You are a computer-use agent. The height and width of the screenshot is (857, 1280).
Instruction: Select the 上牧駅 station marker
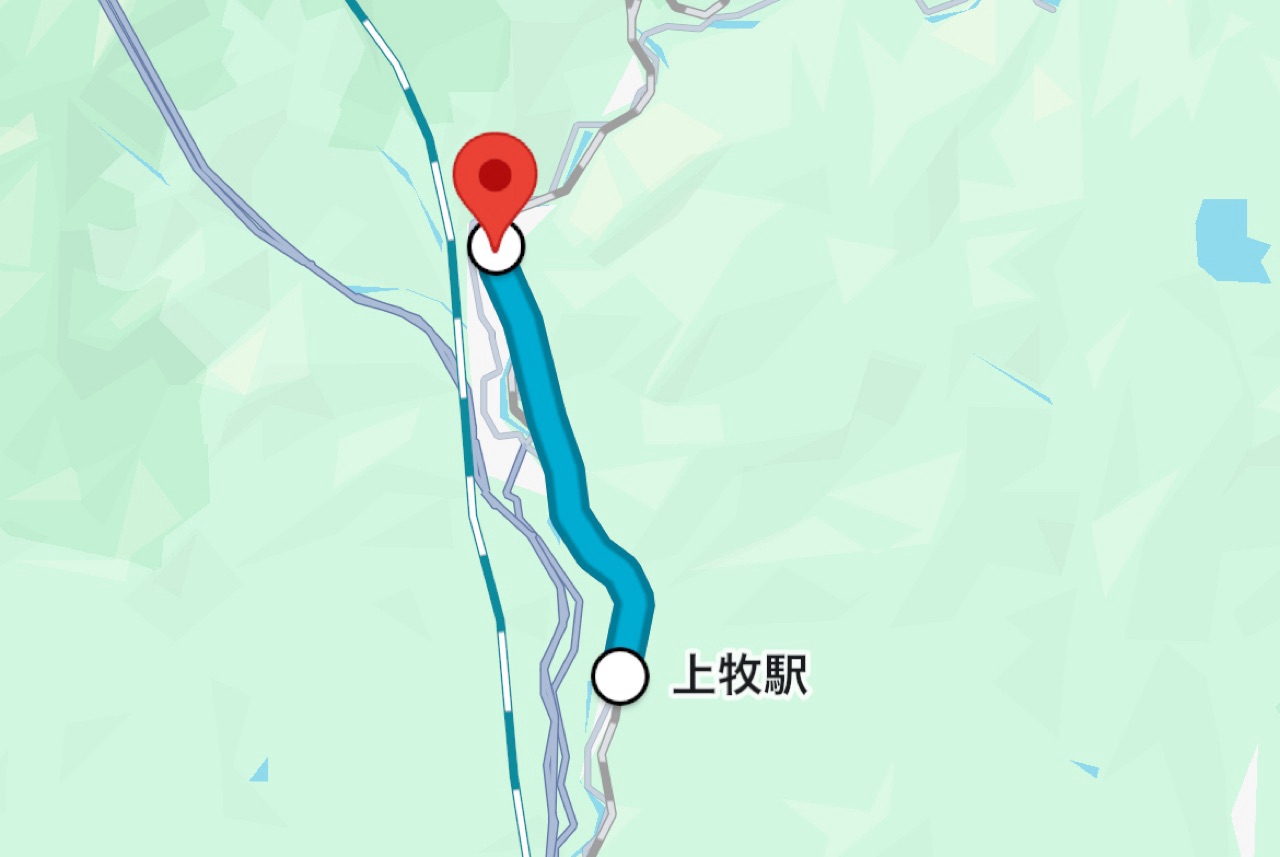(x=620, y=676)
